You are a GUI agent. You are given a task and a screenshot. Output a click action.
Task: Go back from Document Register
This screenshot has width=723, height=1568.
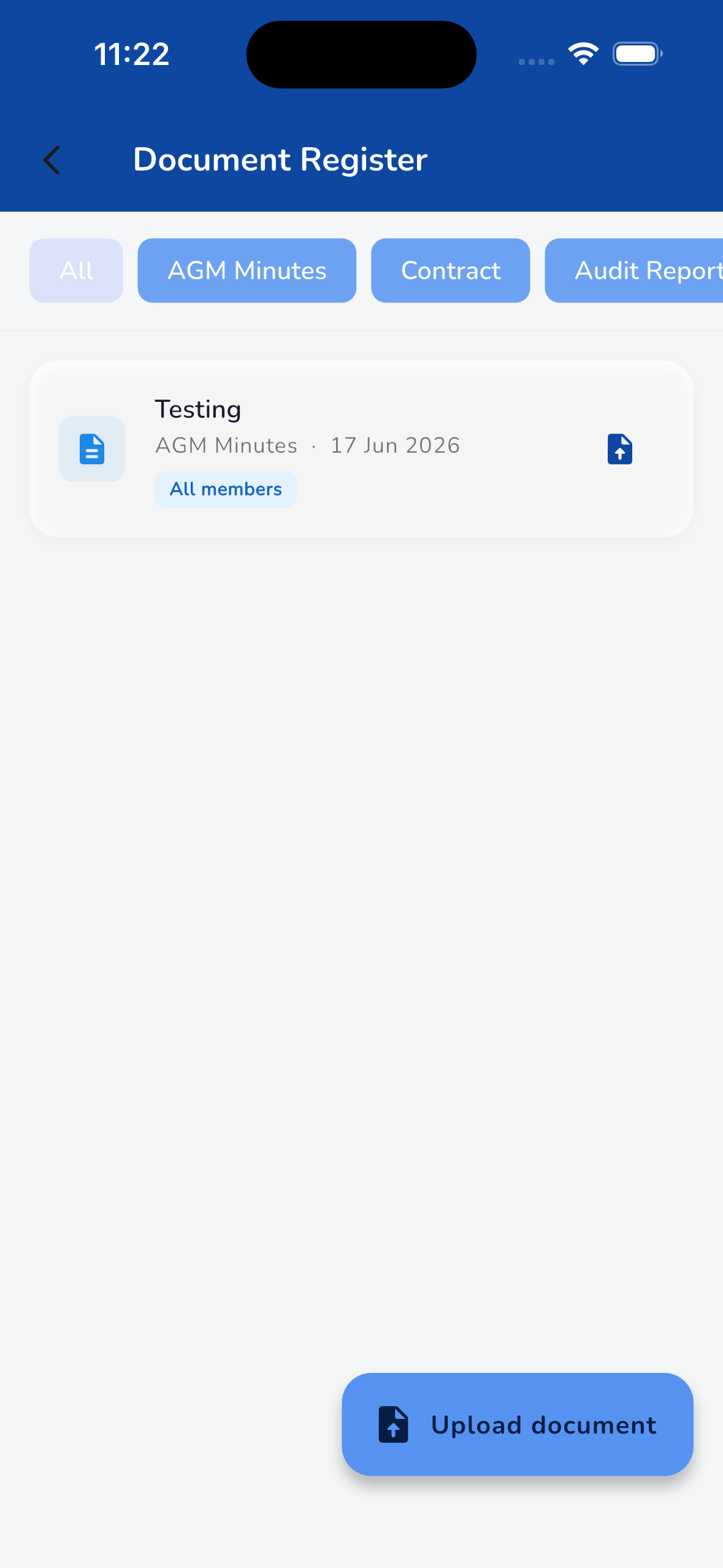click(x=52, y=160)
